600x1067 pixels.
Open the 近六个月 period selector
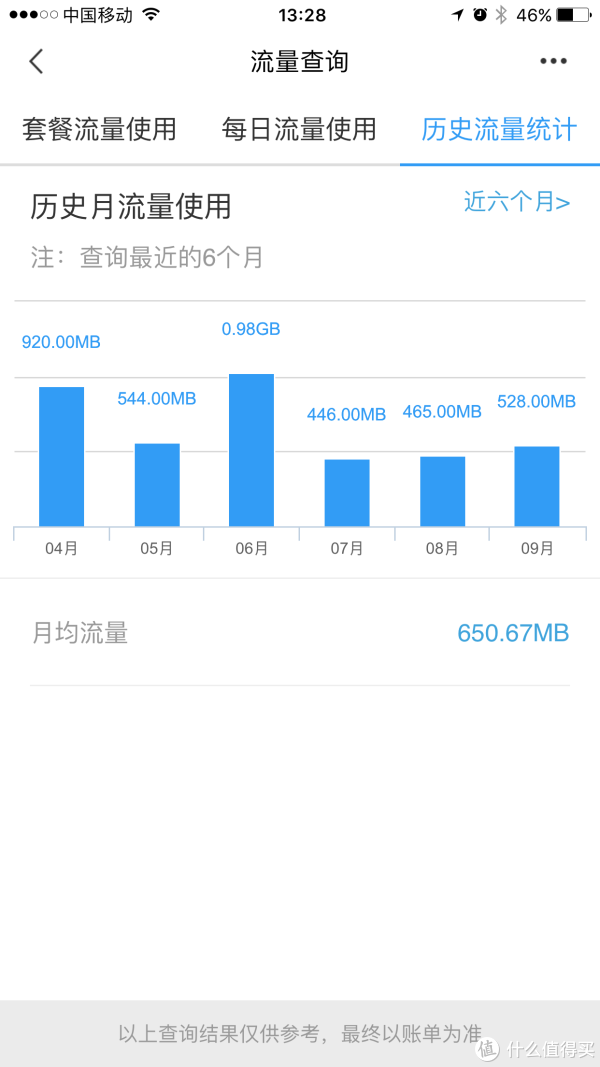pyautogui.click(x=517, y=202)
